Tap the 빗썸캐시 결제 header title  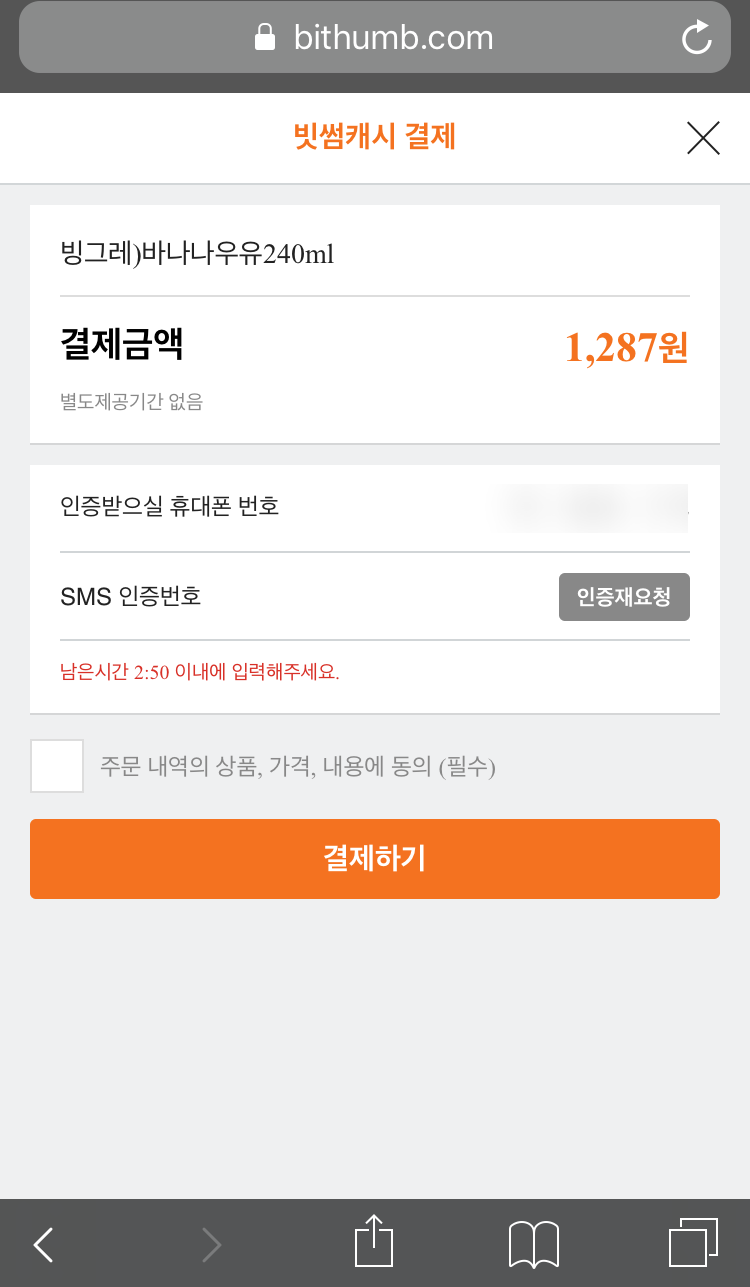coord(374,137)
